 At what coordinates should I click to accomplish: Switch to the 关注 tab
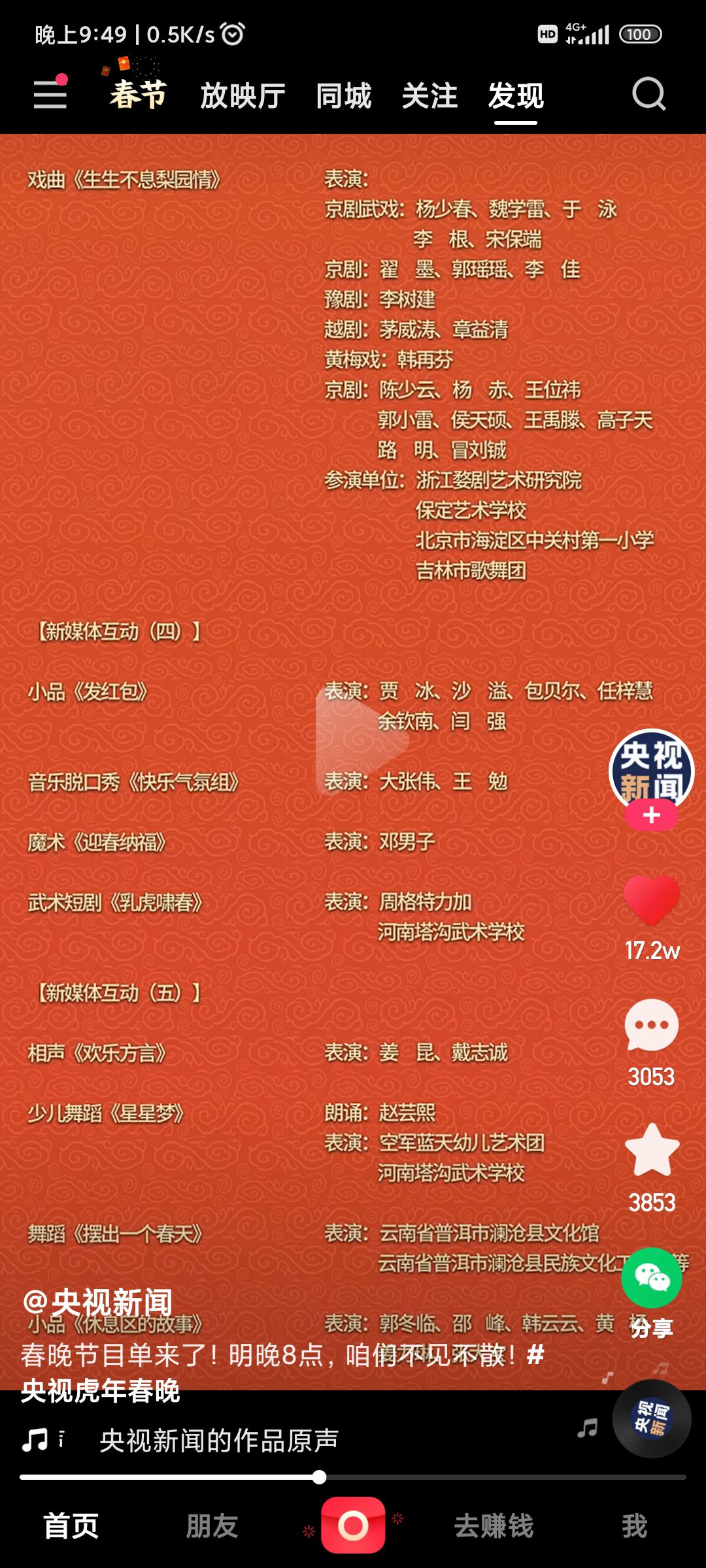[x=430, y=95]
